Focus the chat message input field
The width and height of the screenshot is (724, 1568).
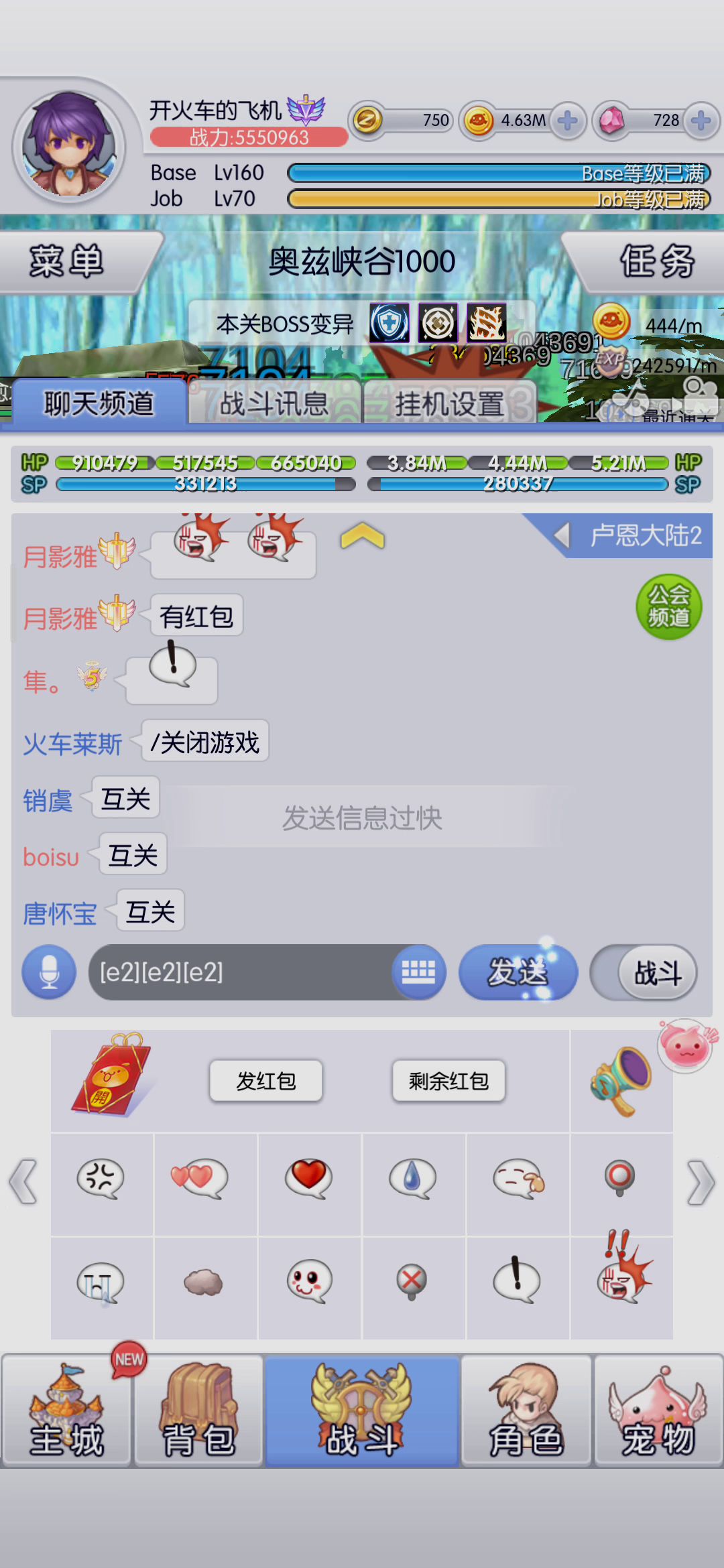pos(241,972)
